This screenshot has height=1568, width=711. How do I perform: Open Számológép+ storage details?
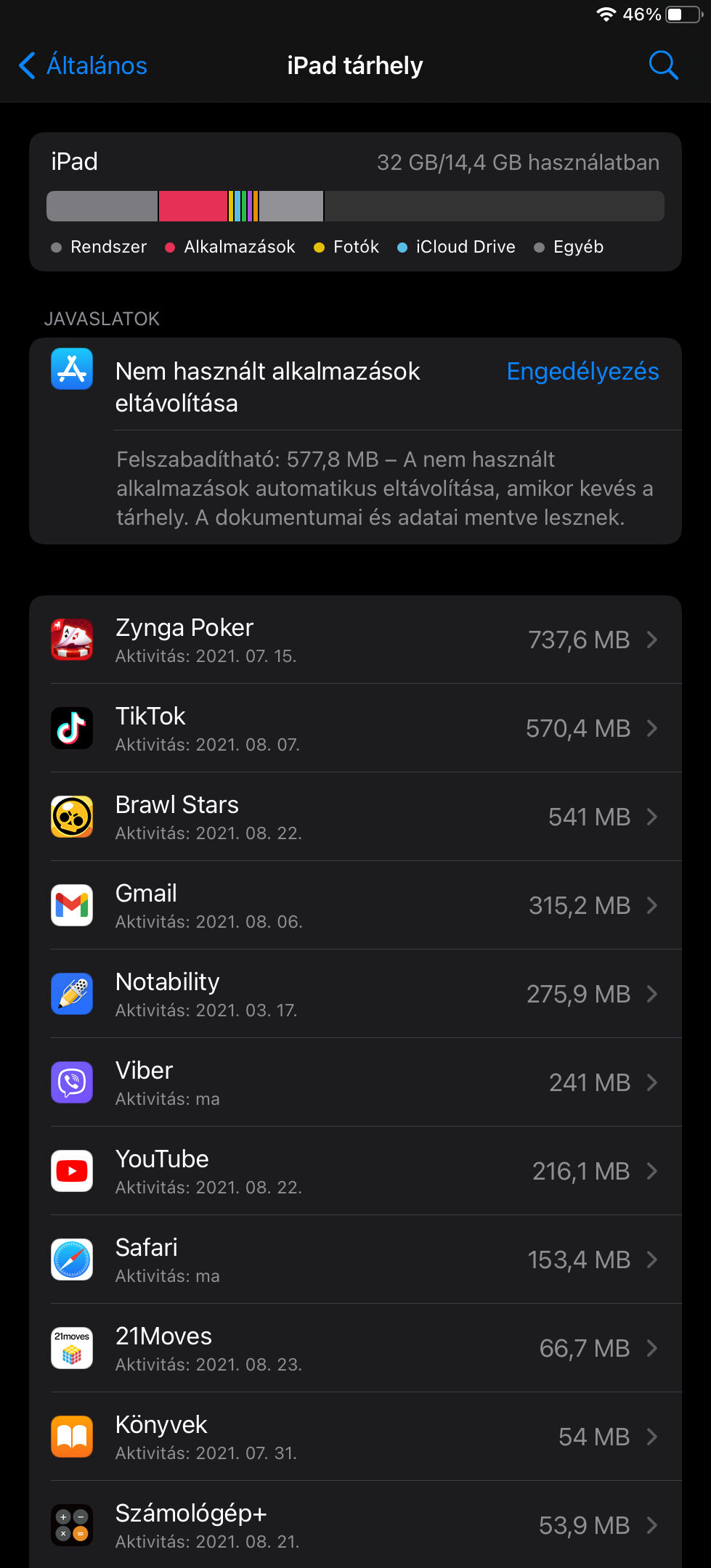pyautogui.click(x=355, y=1525)
